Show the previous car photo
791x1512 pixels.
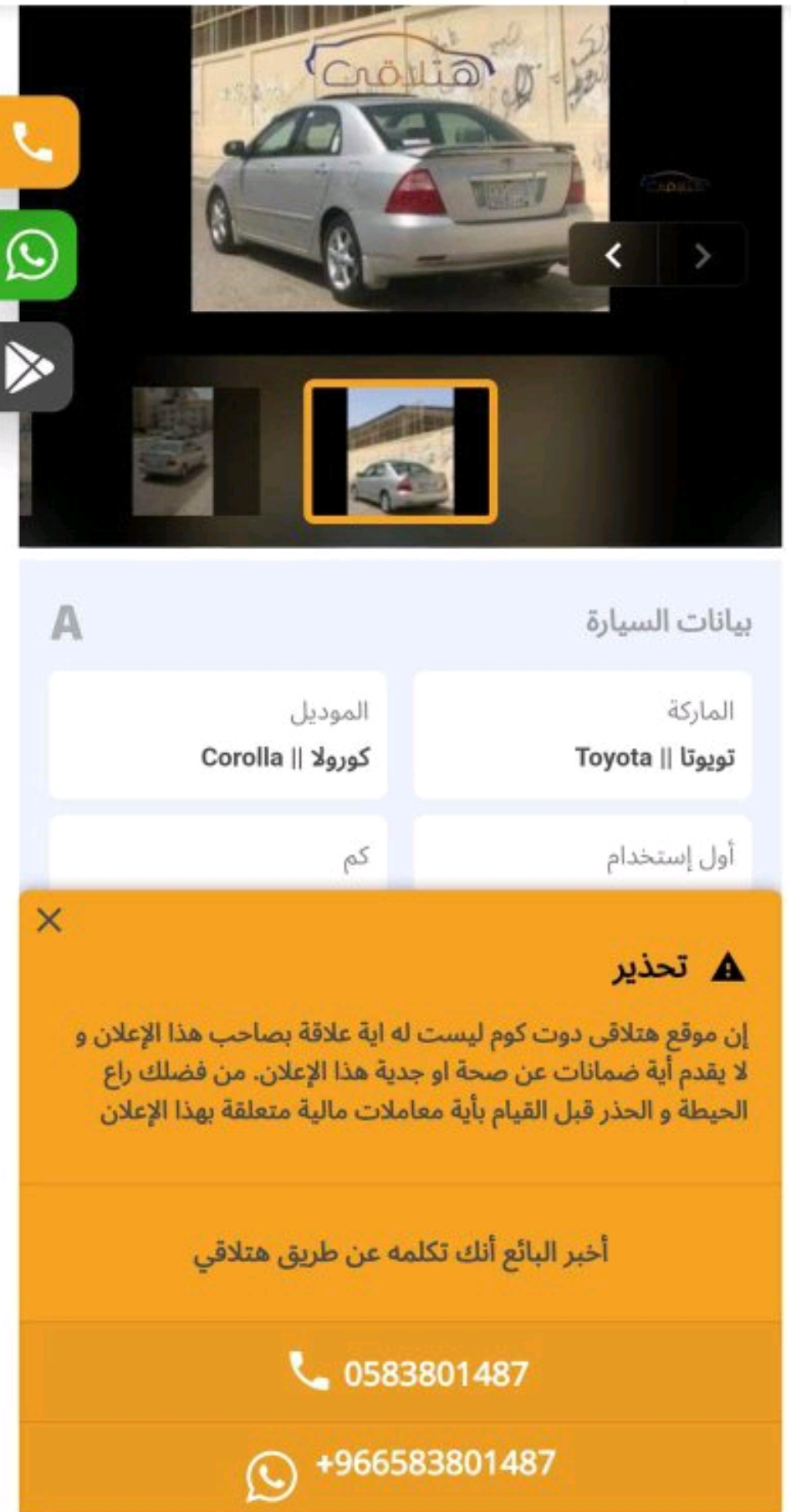pyautogui.click(x=614, y=255)
